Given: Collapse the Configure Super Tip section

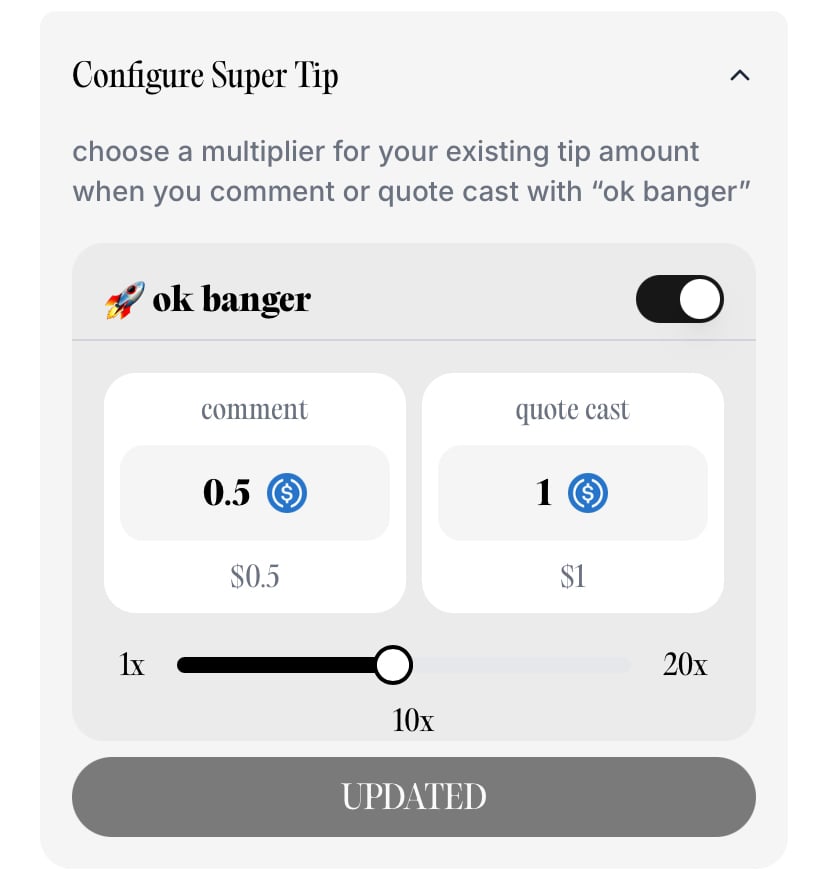Looking at the screenshot, I should click(x=739, y=75).
